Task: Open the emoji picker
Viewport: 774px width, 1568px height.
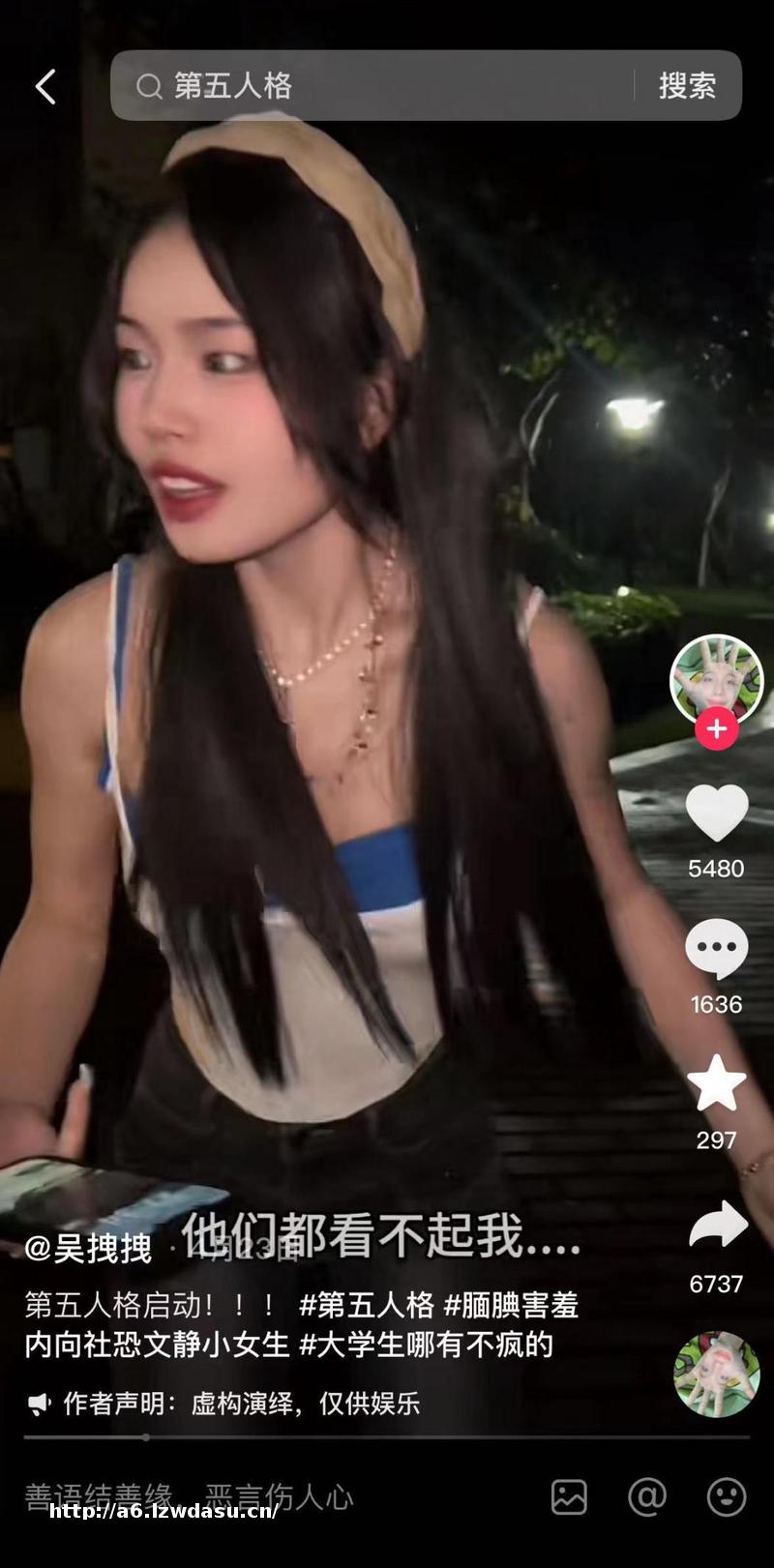Action: pos(726,1496)
